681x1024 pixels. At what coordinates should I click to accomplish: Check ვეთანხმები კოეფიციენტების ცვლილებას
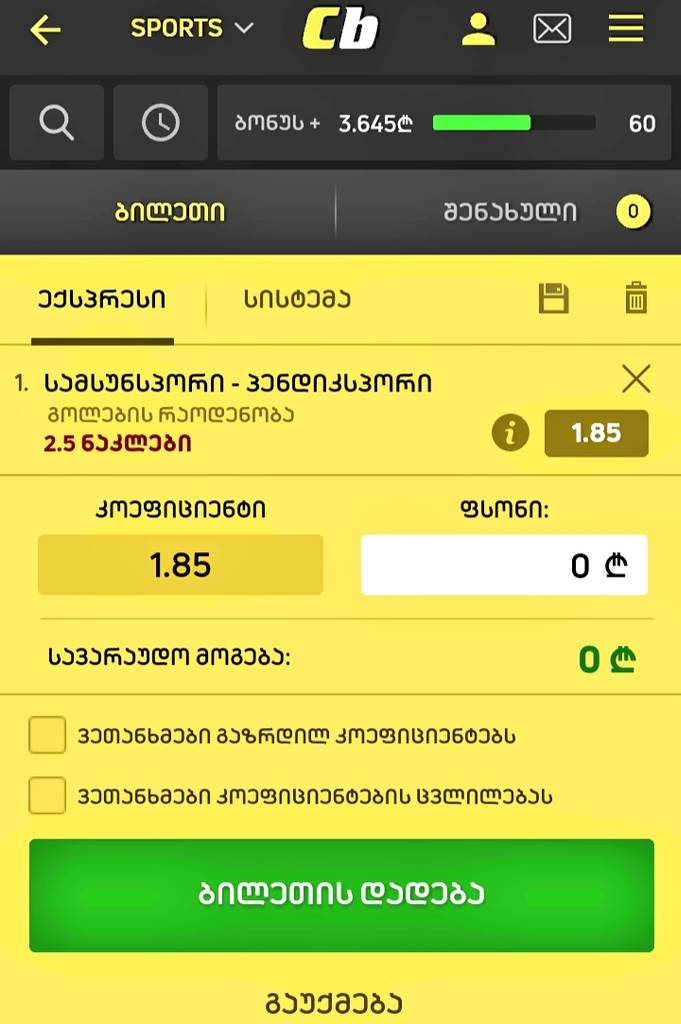[47, 796]
